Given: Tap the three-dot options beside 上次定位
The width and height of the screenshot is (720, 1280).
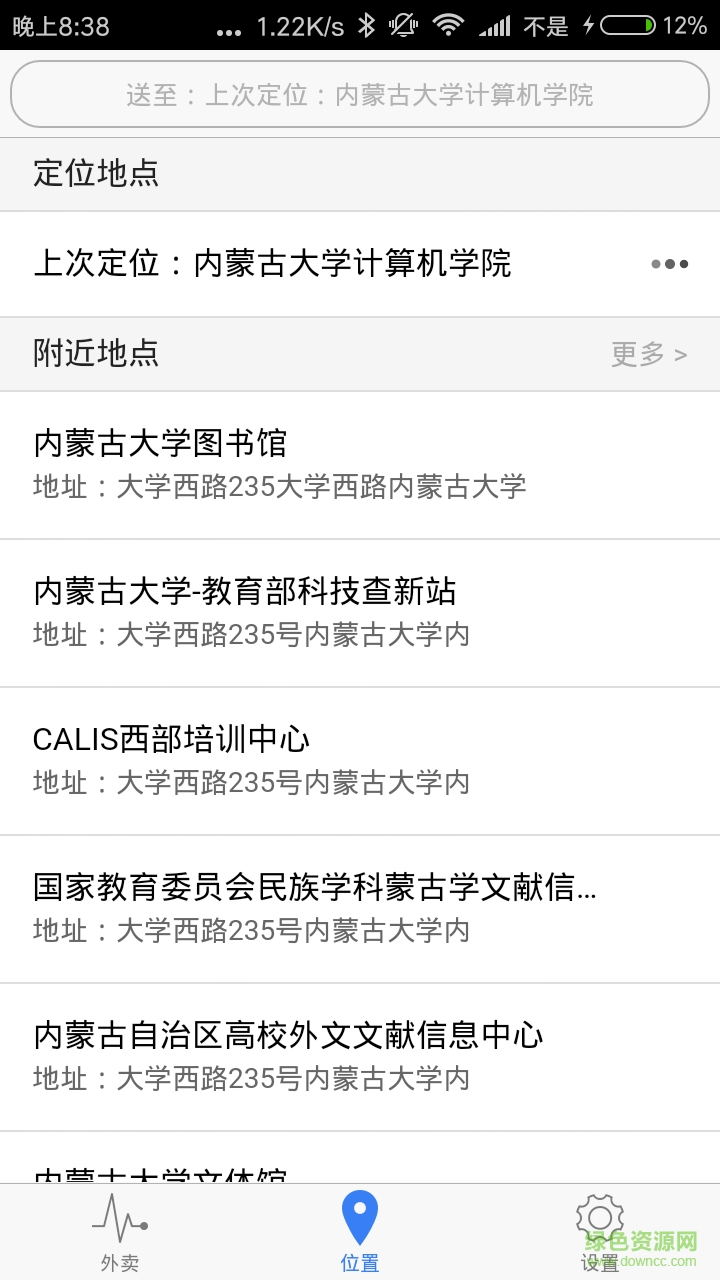Looking at the screenshot, I should (x=669, y=263).
